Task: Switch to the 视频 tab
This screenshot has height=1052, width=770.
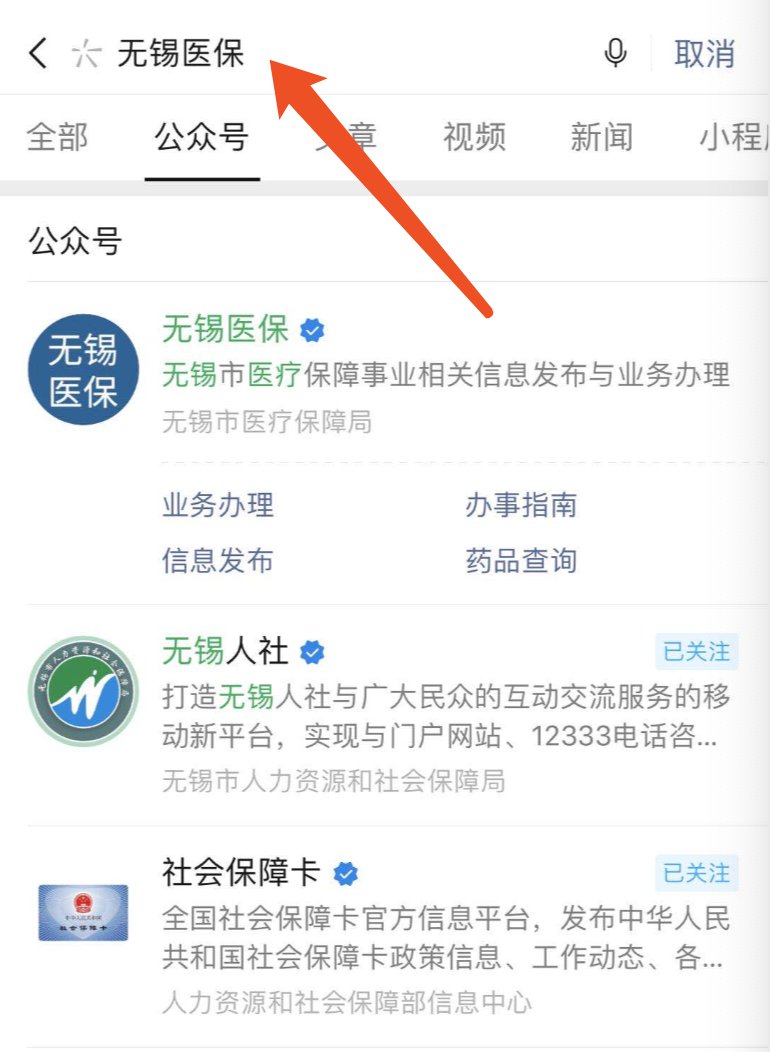Action: [474, 137]
